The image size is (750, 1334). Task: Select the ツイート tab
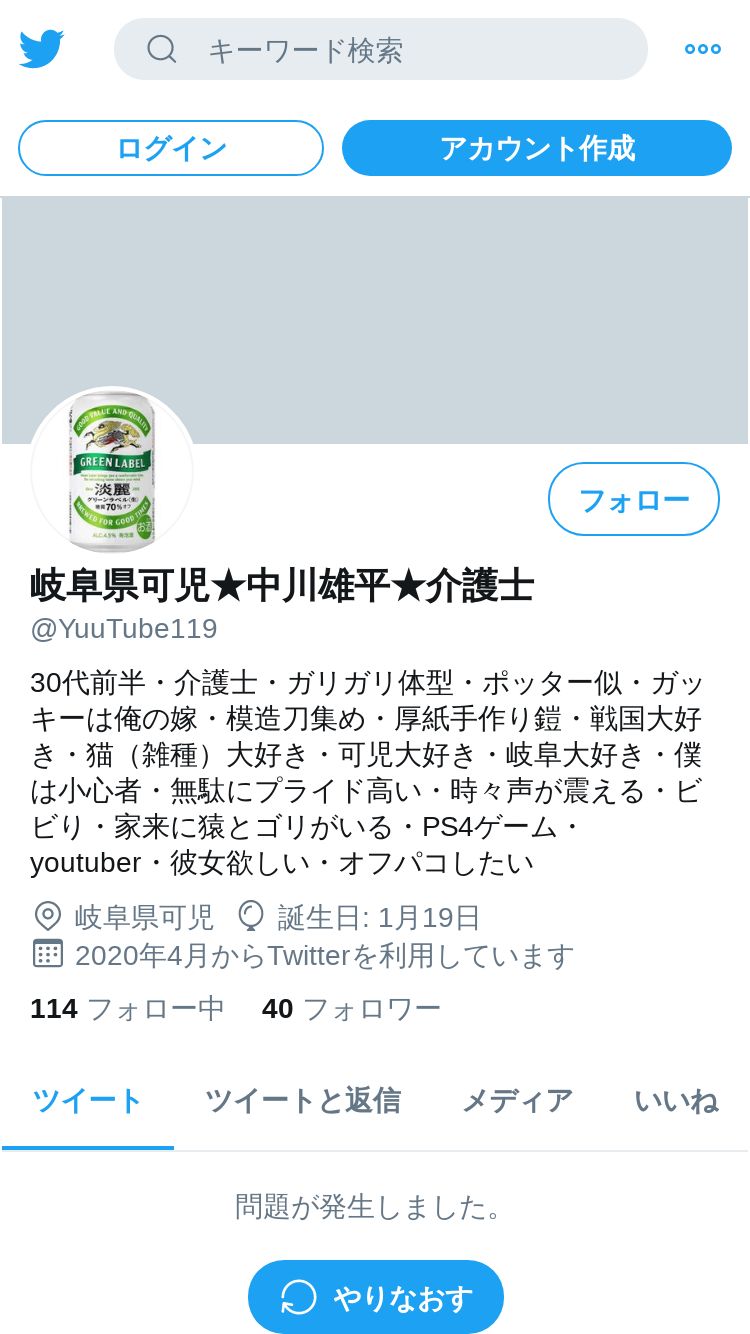(88, 1101)
